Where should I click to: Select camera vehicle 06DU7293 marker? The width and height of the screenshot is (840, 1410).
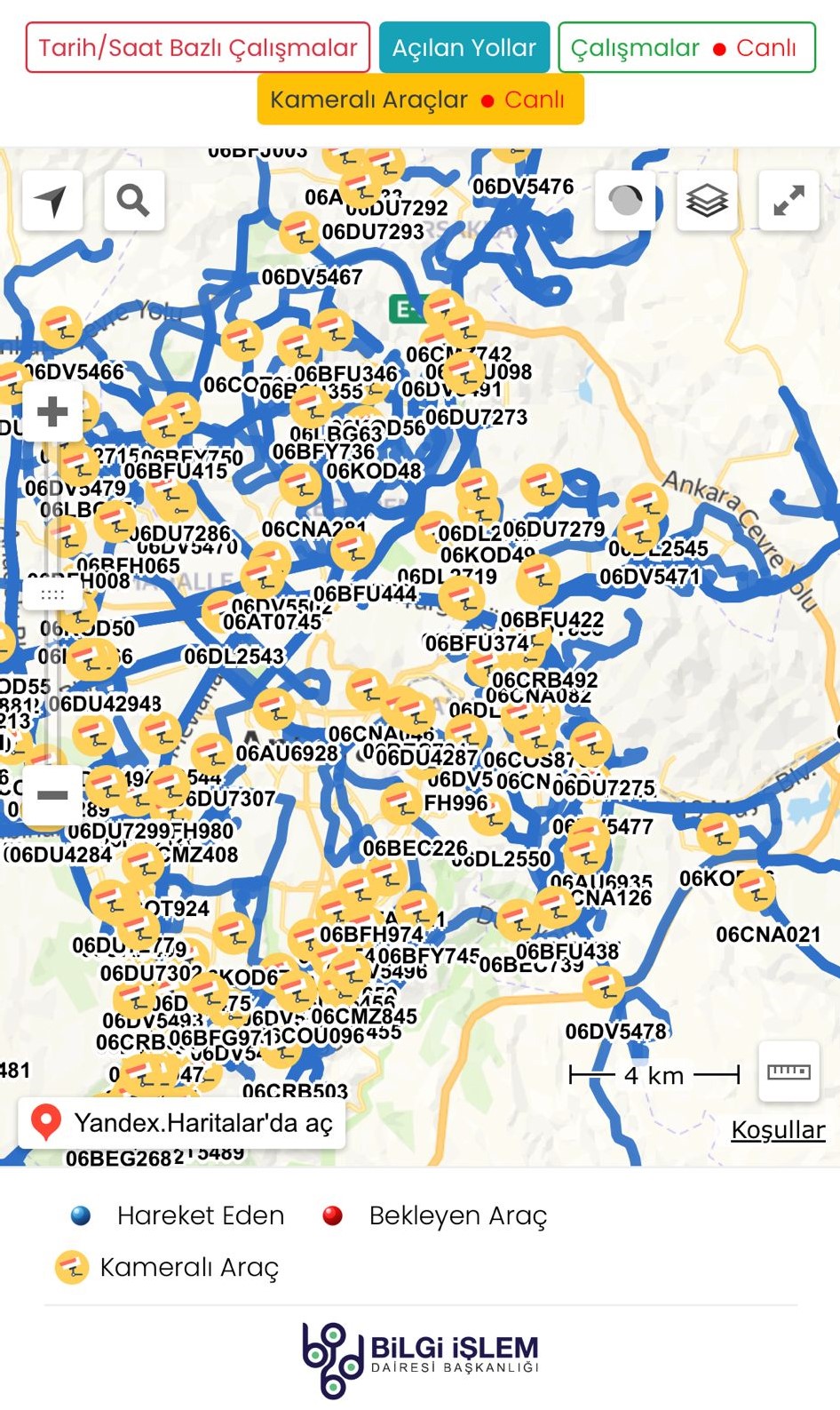[299, 234]
